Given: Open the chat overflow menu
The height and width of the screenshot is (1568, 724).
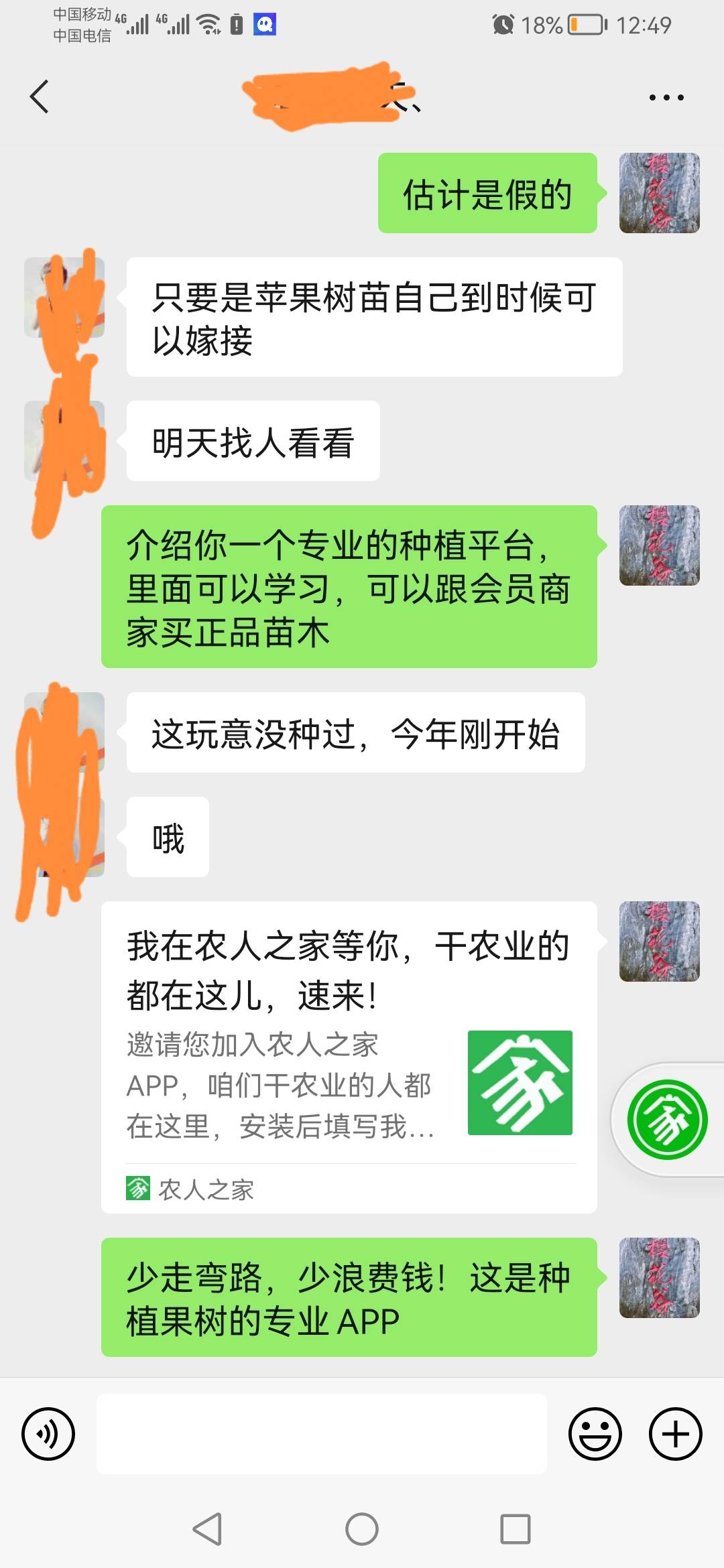Looking at the screenshot, I should (x=666, y=98).
